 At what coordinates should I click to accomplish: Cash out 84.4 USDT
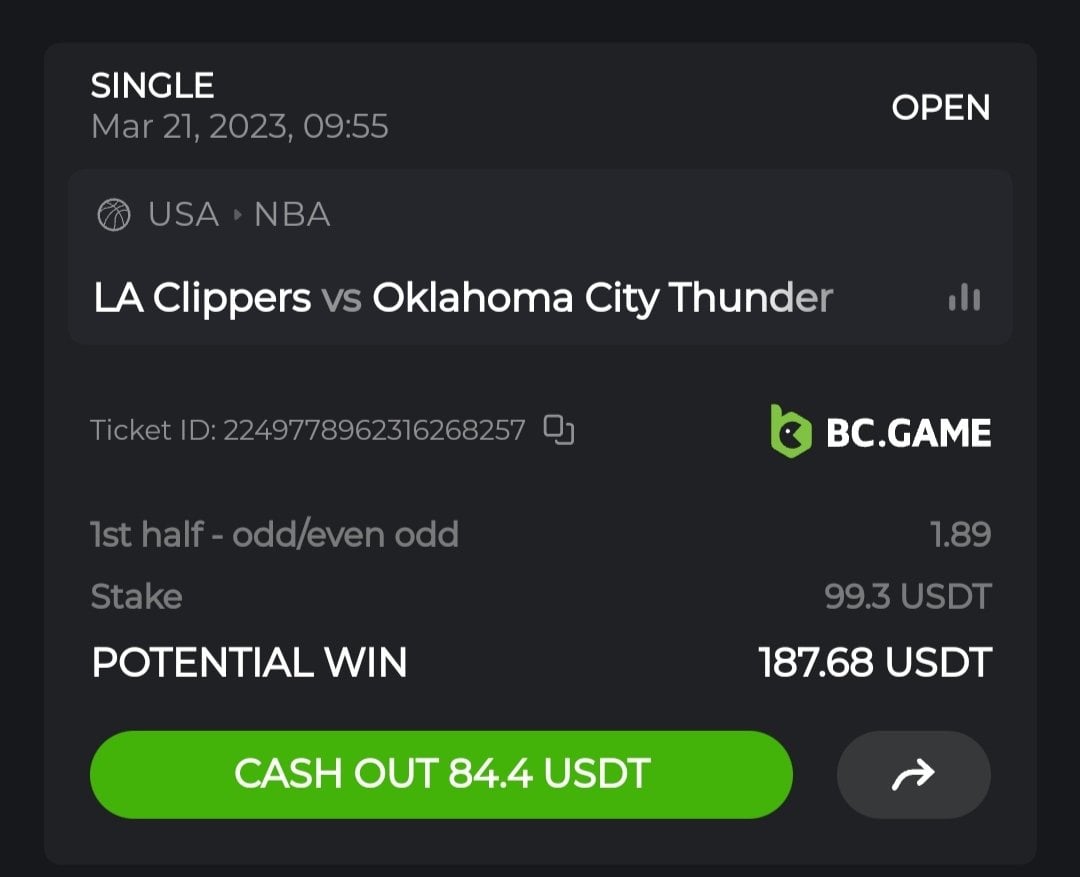pos(441,774)
